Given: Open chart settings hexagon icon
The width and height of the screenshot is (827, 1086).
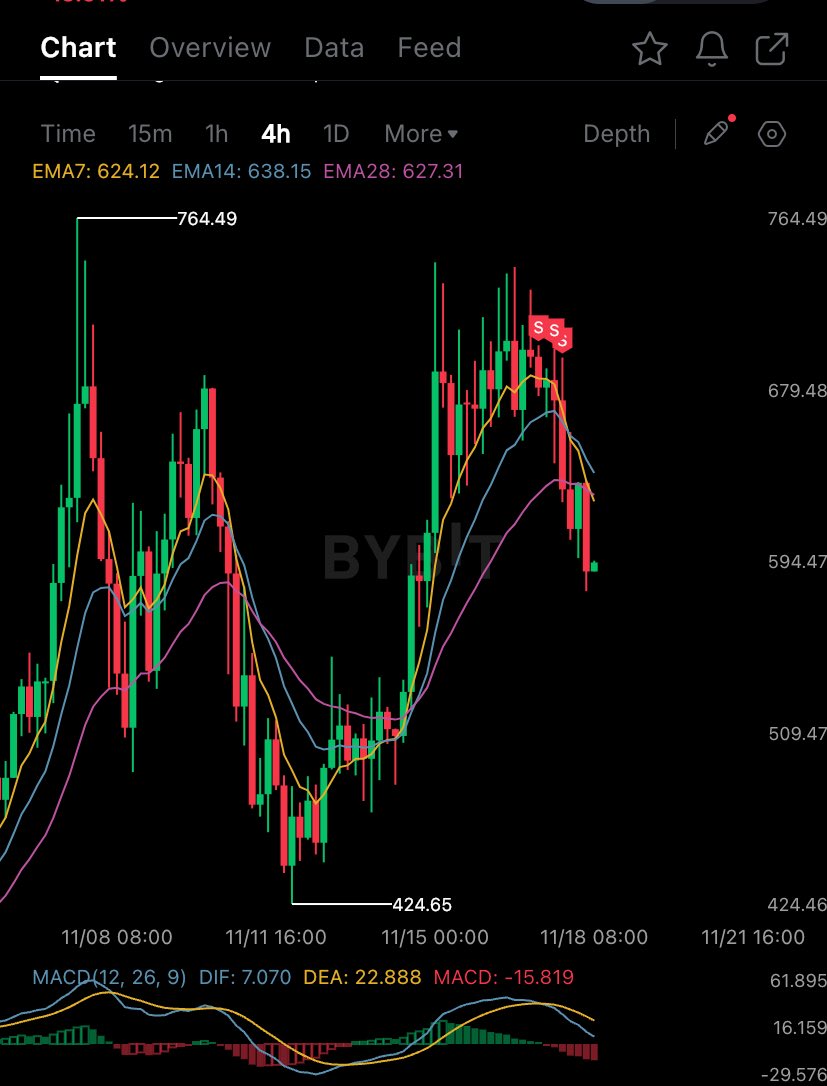Looking at the screenshot, I should pos(772,134).
